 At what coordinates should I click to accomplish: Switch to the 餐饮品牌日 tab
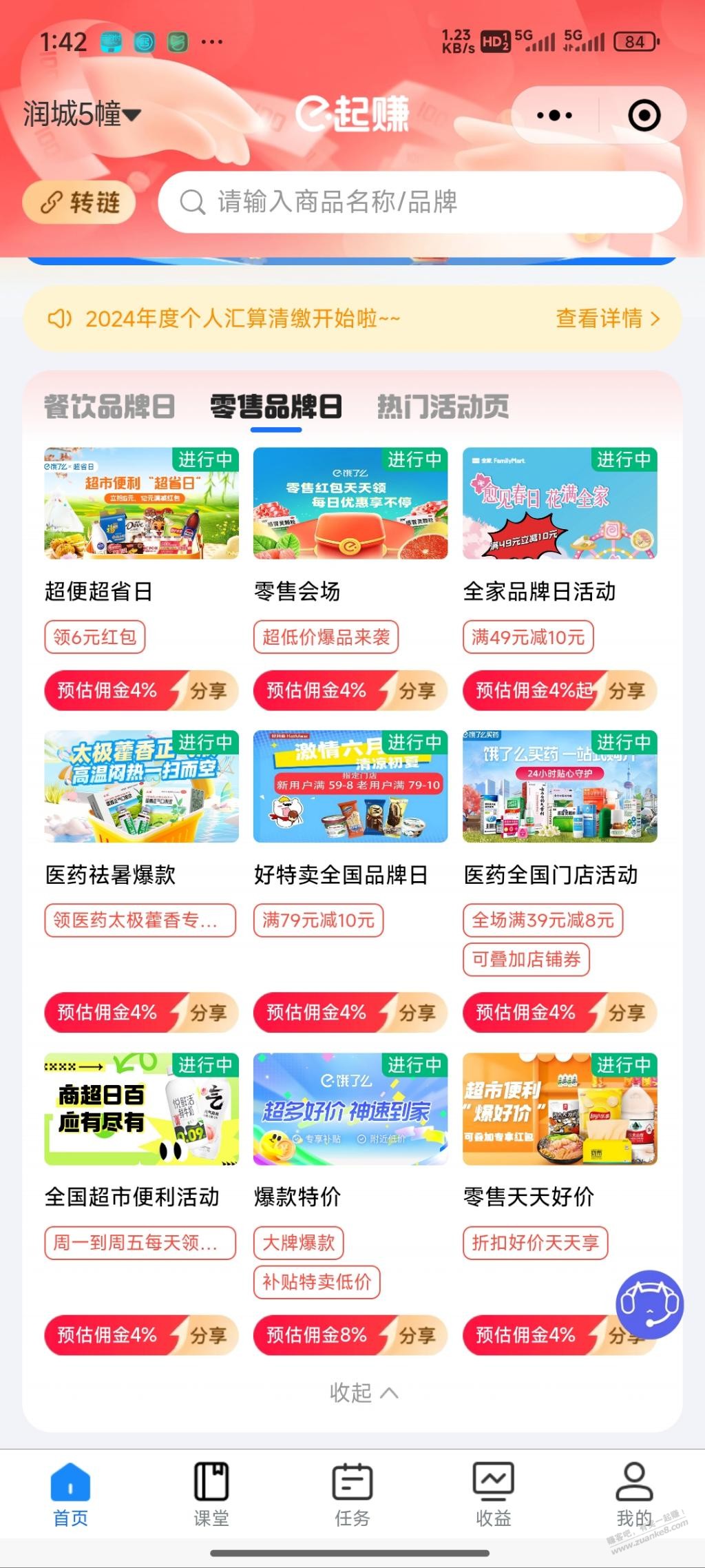[109, 406]
